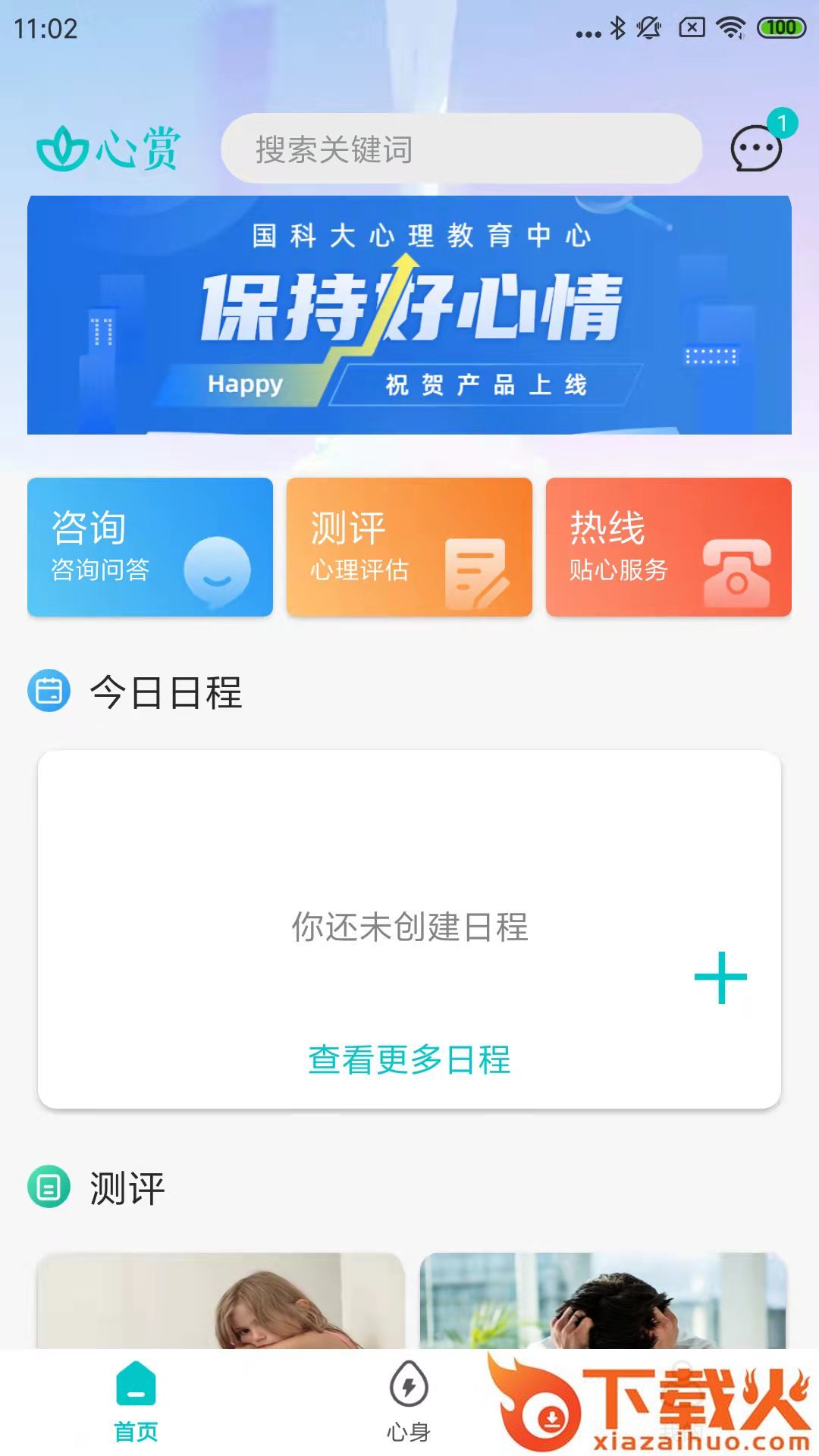Open the messages chat bubble icon

pos(755,149)
